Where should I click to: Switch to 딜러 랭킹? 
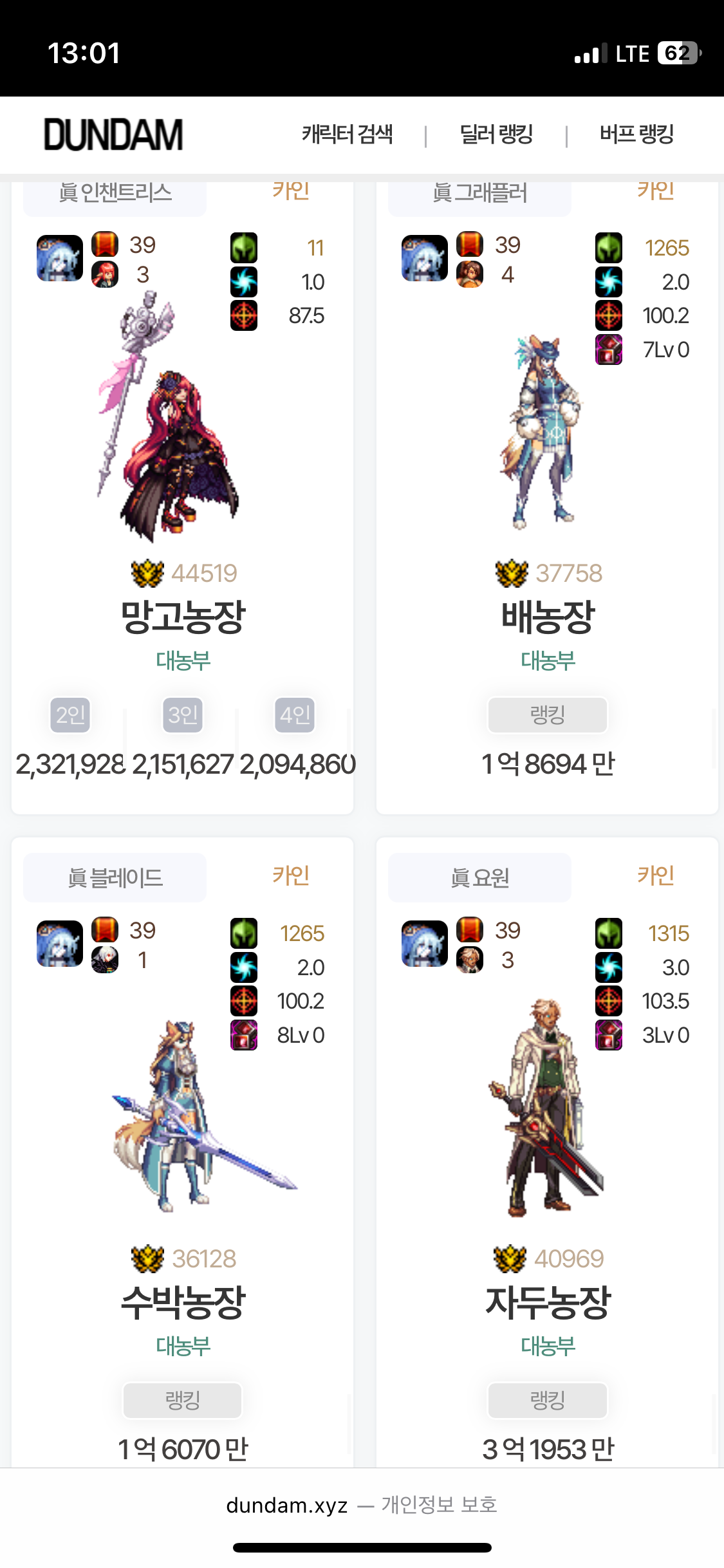(x=496, y=135)
